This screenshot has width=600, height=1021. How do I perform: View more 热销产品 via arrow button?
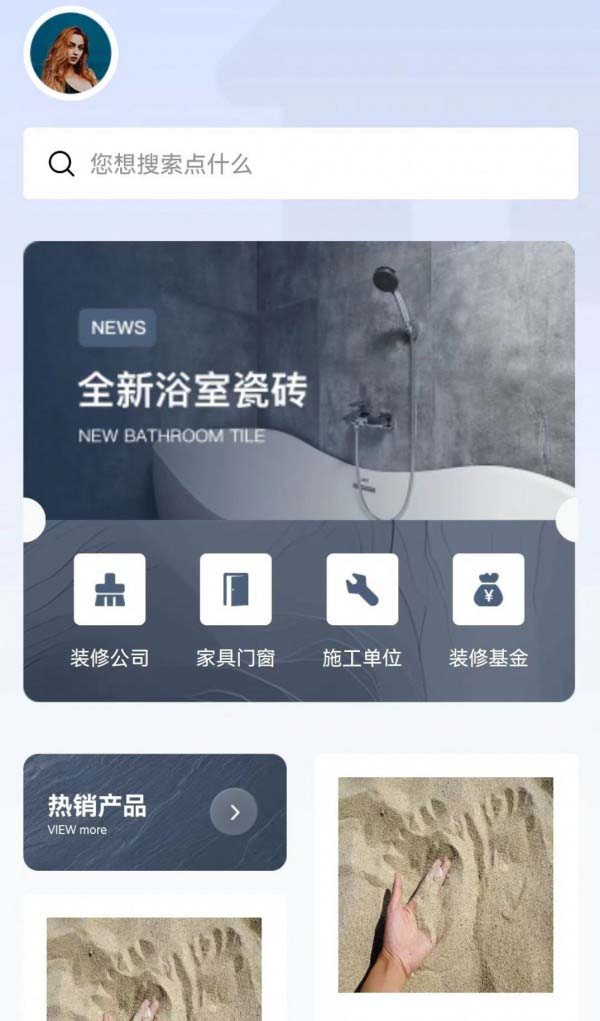coord(234,812)
